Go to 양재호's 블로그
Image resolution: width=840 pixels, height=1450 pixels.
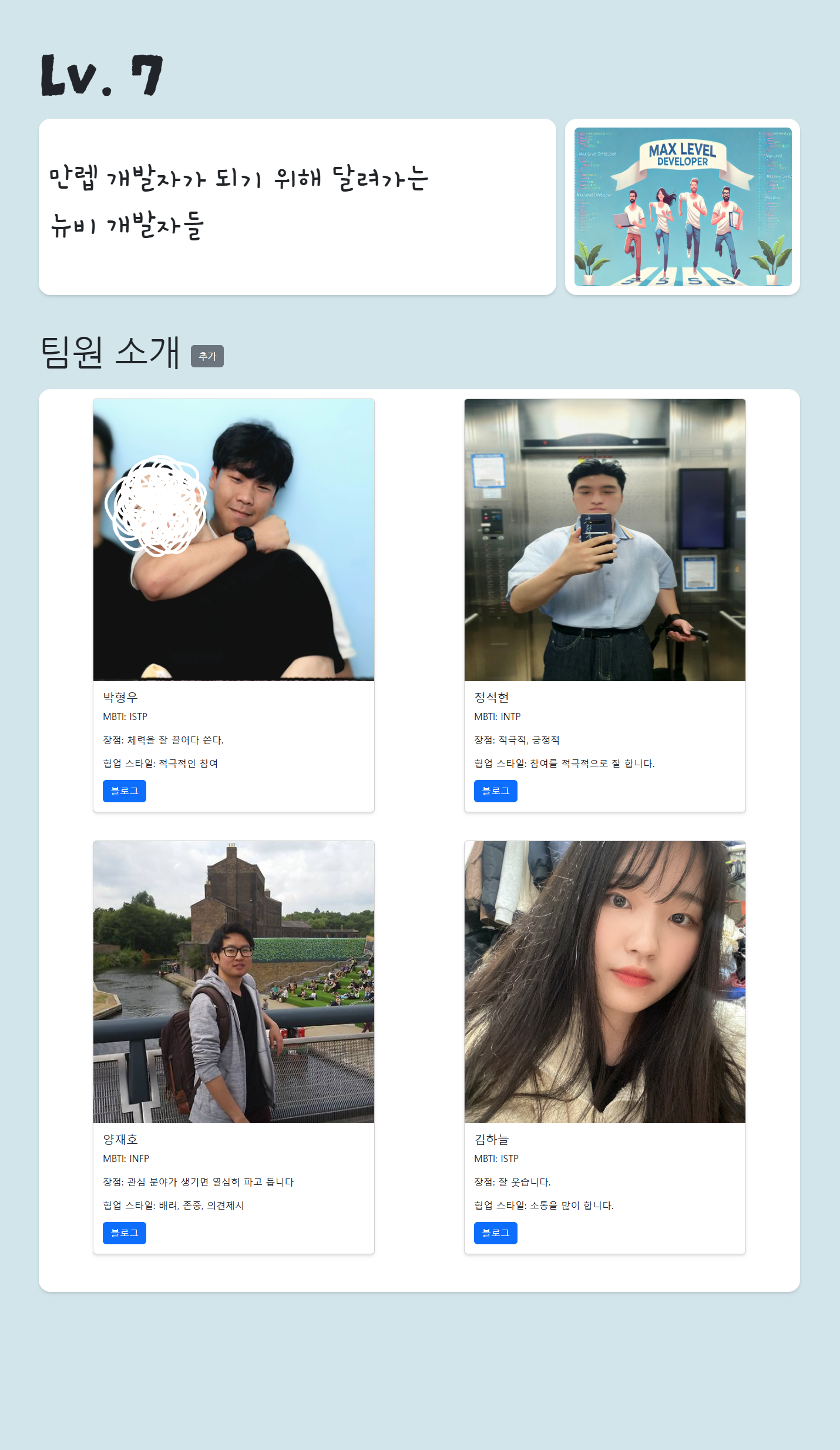pyautogui.click(x=125, y=1233)
